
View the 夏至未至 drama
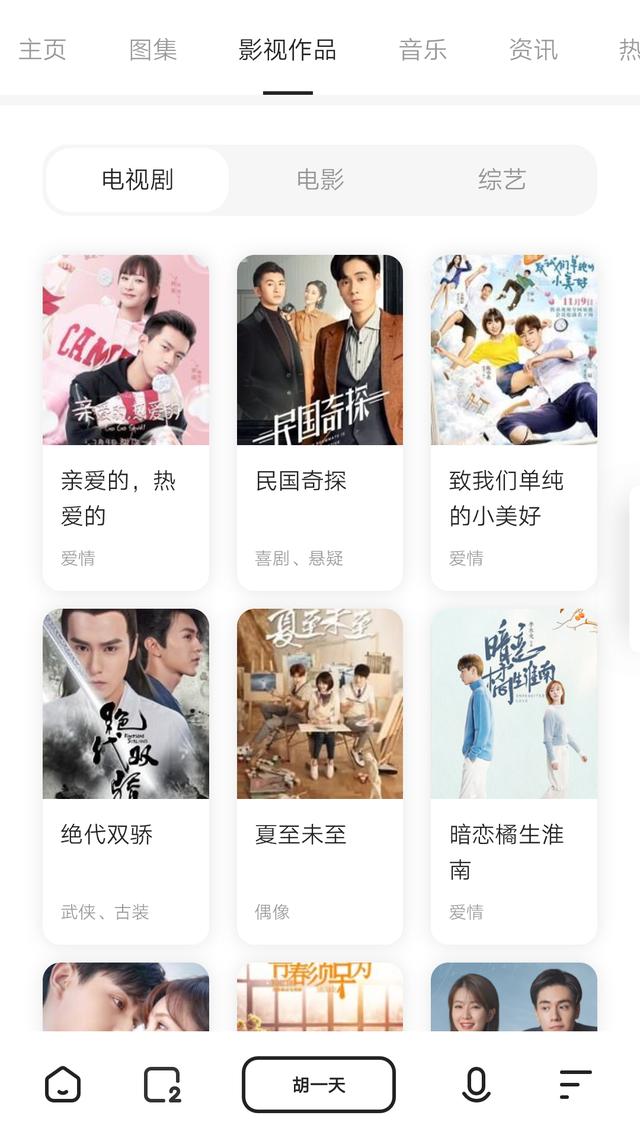pos(320,775)
